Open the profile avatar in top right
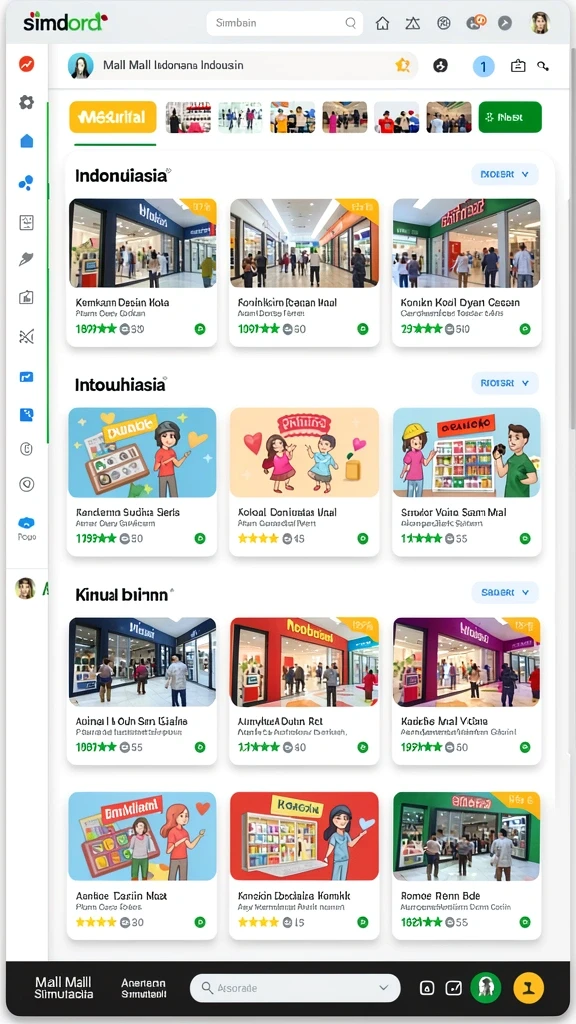 (540, 23)
